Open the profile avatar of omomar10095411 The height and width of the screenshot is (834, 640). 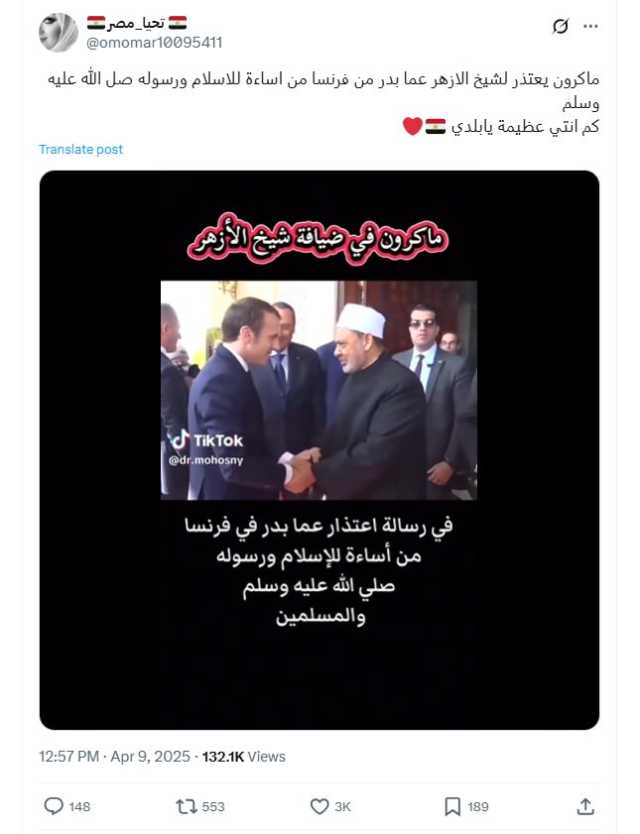point(58,32)
